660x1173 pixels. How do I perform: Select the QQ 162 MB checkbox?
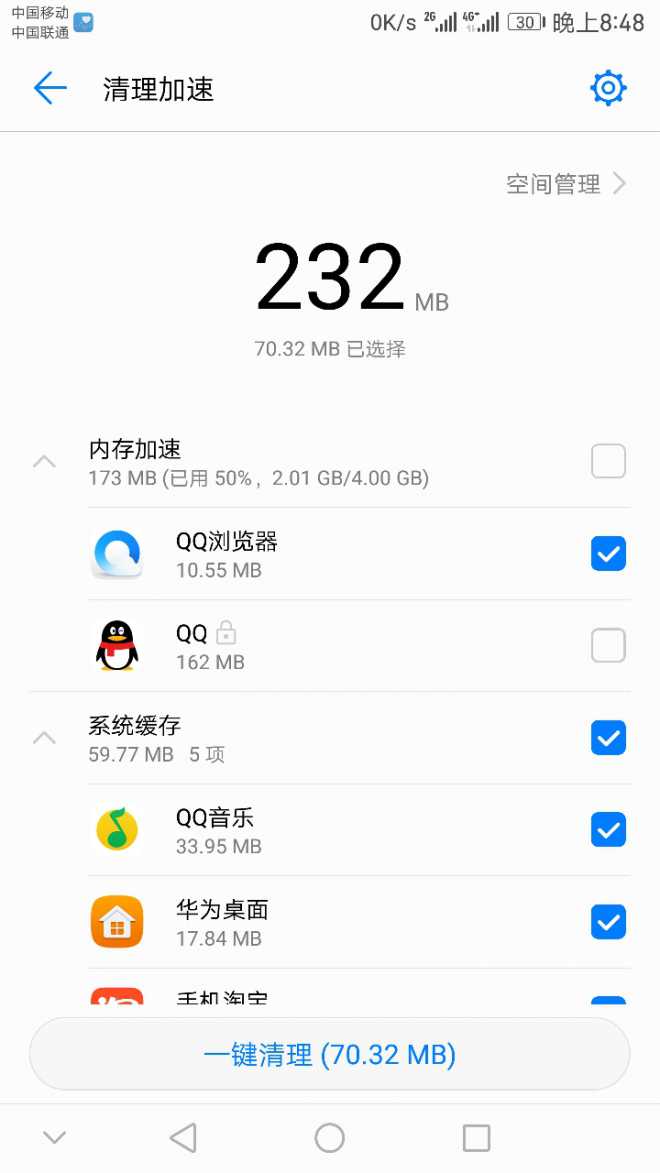[x=608, y=646]
